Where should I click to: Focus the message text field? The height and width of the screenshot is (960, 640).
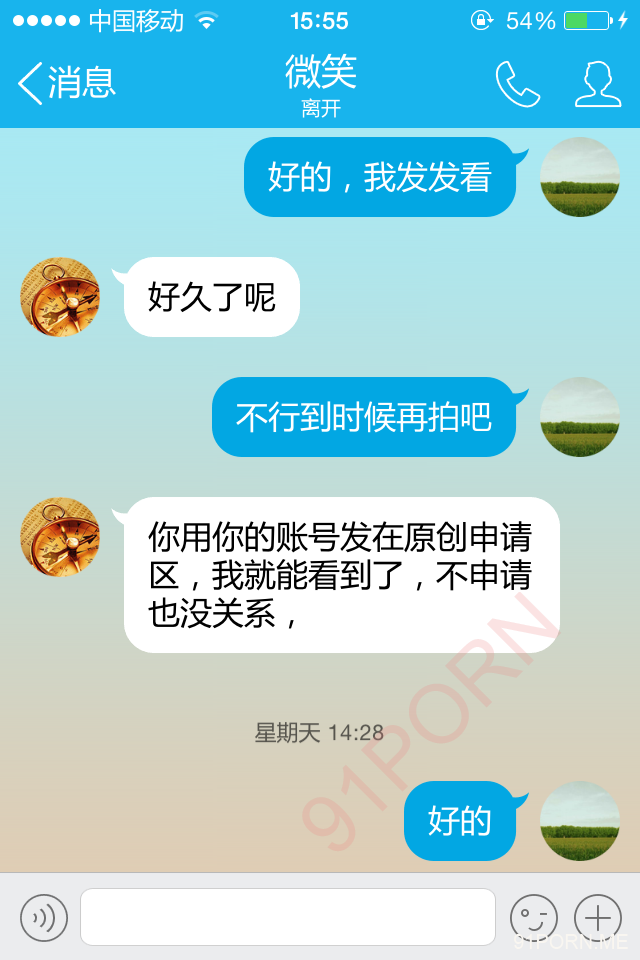click(288, 917)
